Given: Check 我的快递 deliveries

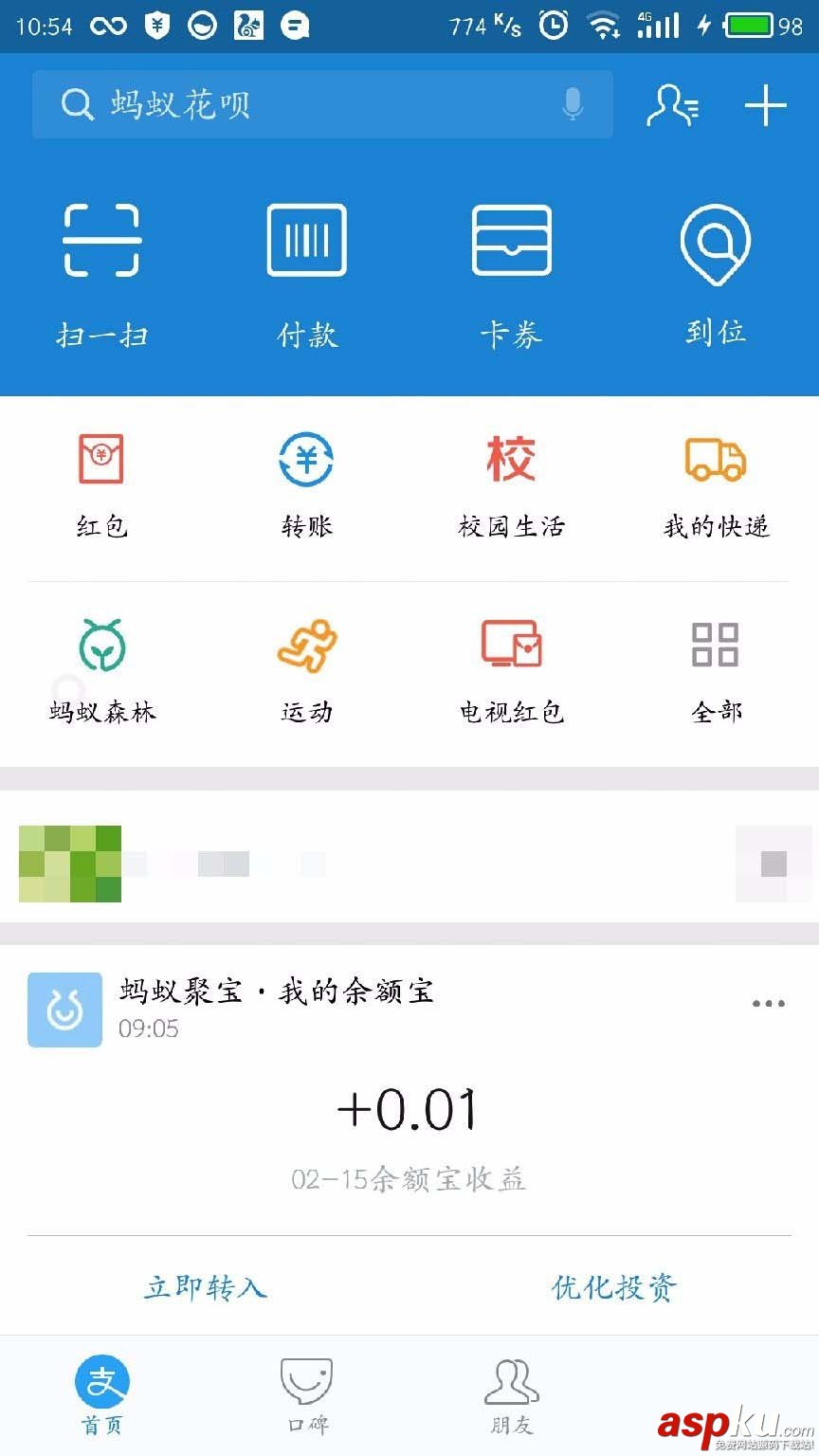Looking at the screenshot, I should (716, 483).
